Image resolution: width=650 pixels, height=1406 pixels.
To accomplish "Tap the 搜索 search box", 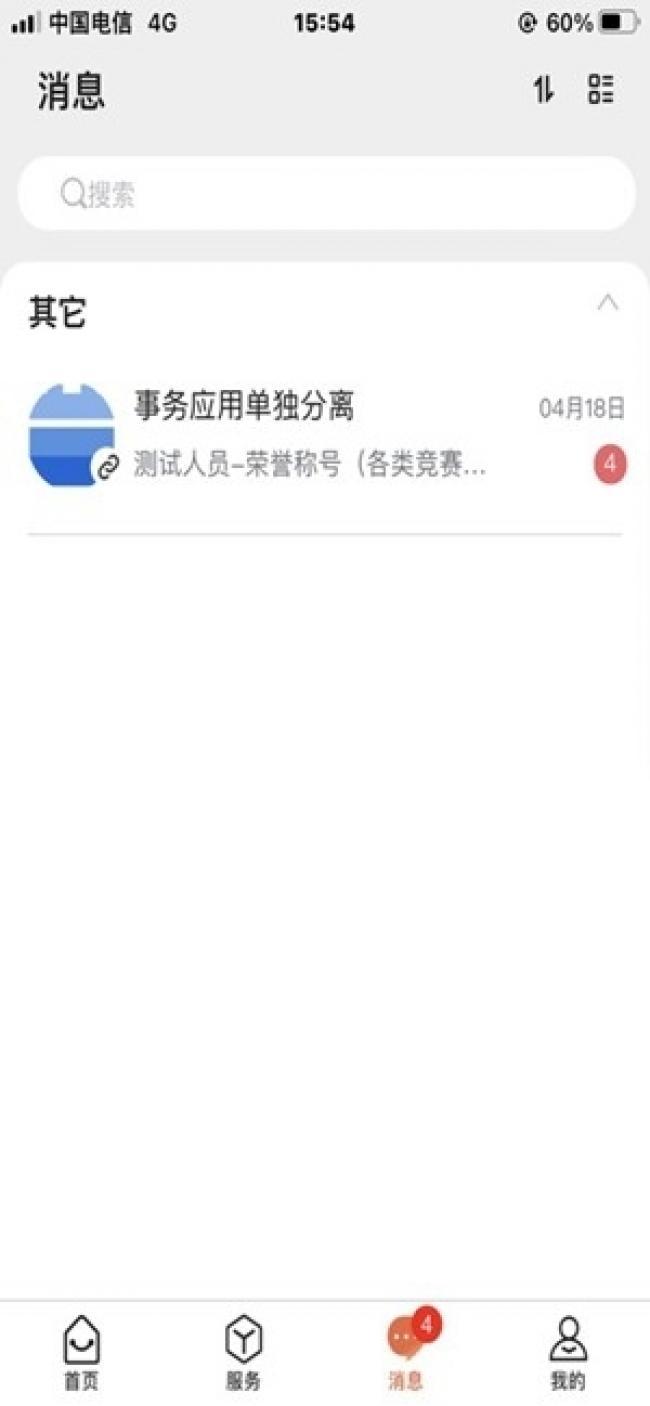I will tap(326, 194).
